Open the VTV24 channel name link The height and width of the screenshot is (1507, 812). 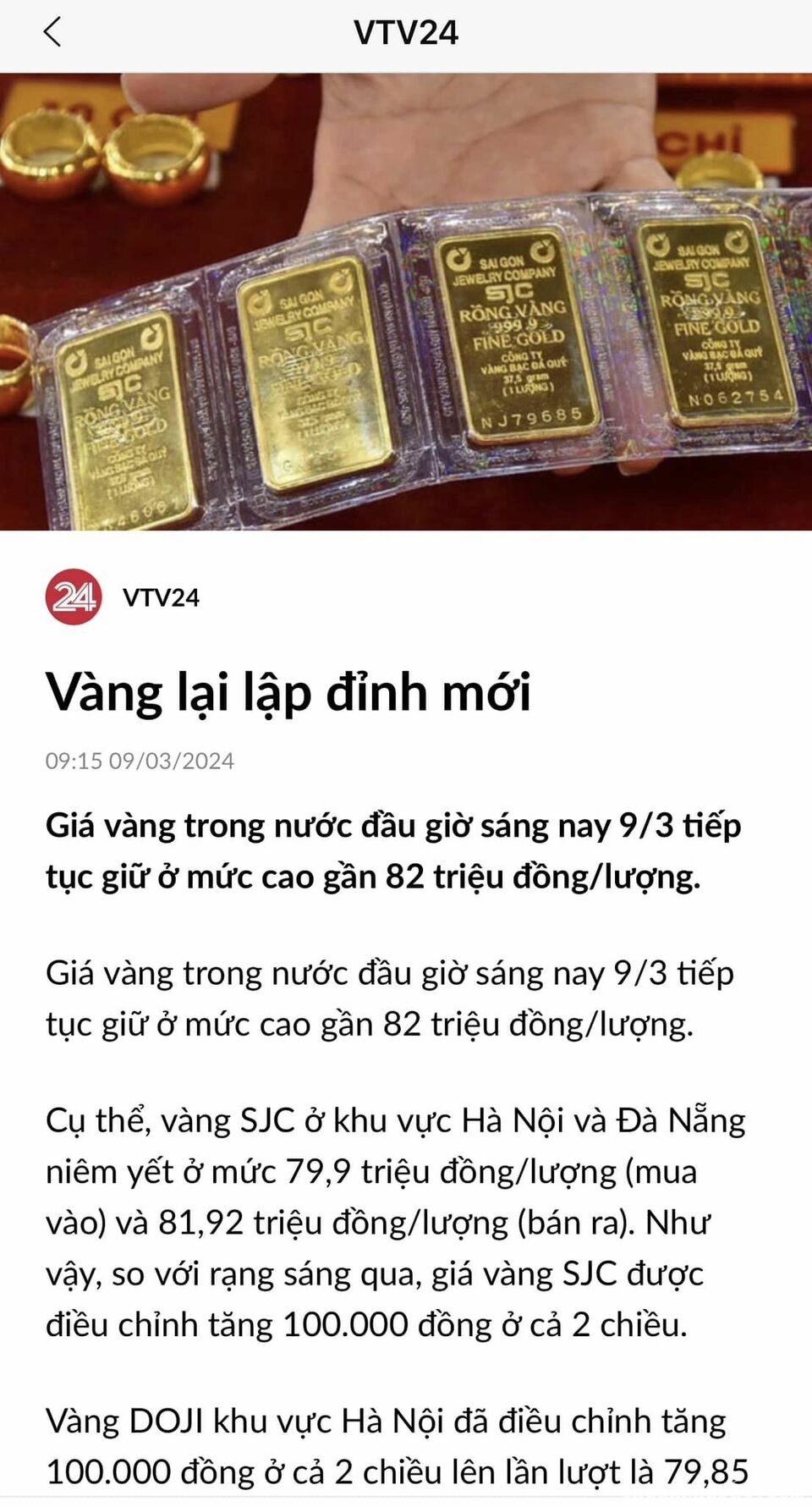(159, 597)
